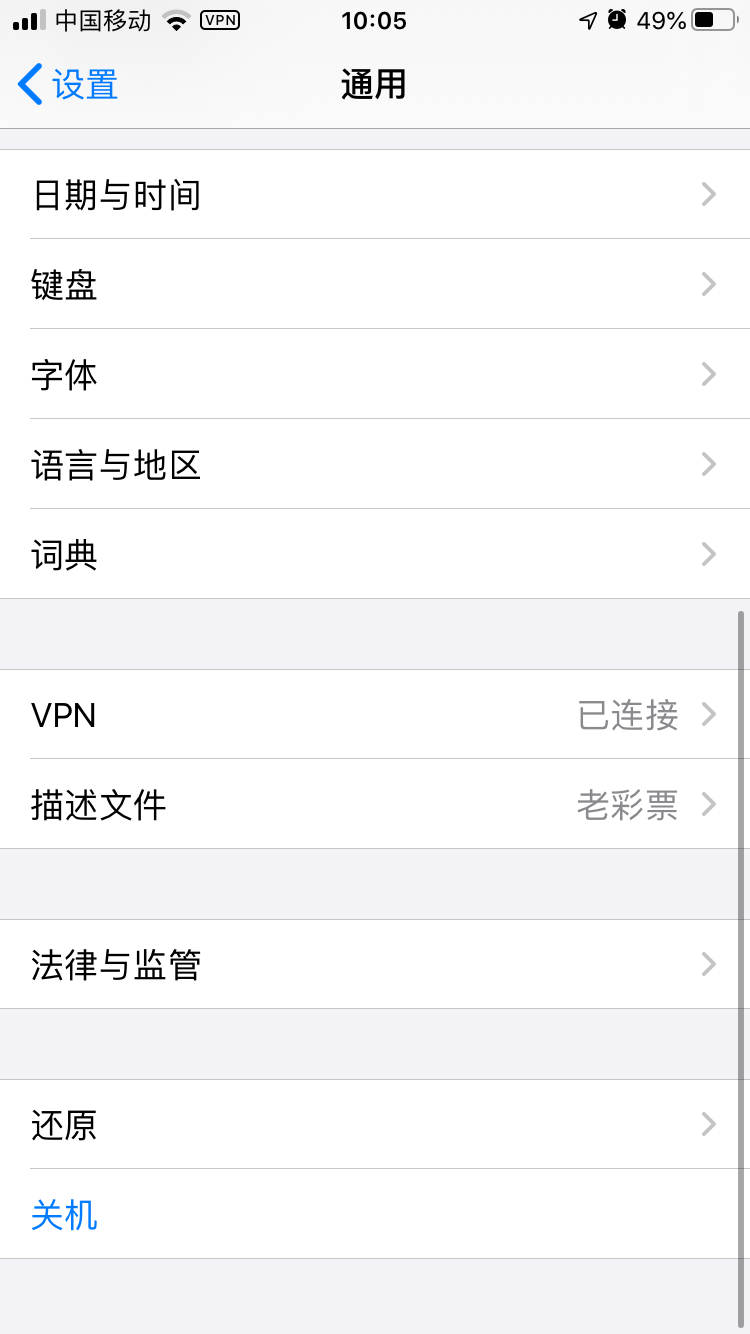Go back to 设置
This screenshot has height=1334, width=750.
click(x=68, y=85)
